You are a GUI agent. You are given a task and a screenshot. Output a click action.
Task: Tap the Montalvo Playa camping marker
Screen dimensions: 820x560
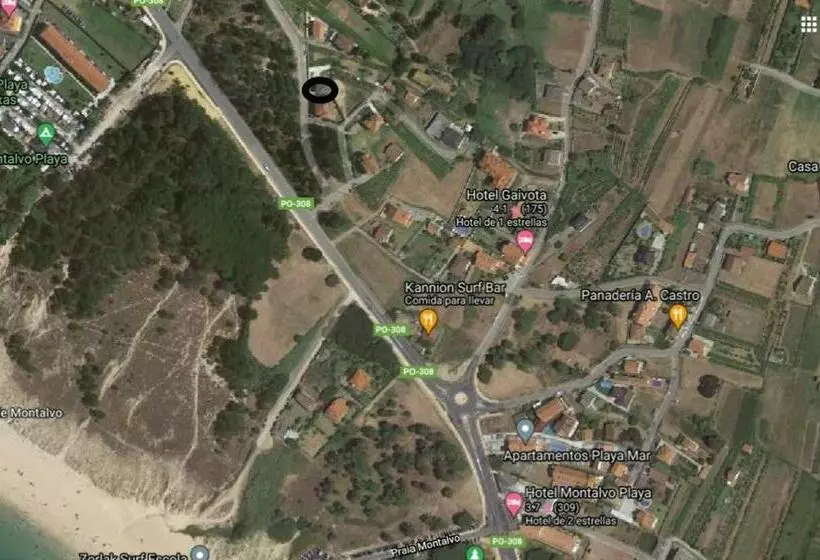46,134
